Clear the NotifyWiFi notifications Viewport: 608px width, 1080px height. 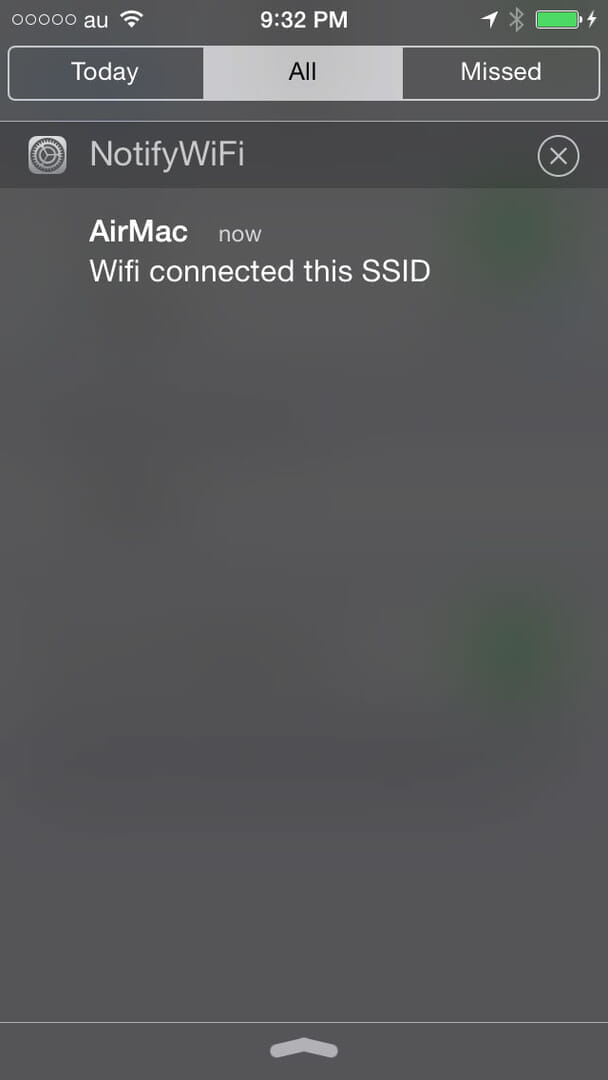point(558,156)
